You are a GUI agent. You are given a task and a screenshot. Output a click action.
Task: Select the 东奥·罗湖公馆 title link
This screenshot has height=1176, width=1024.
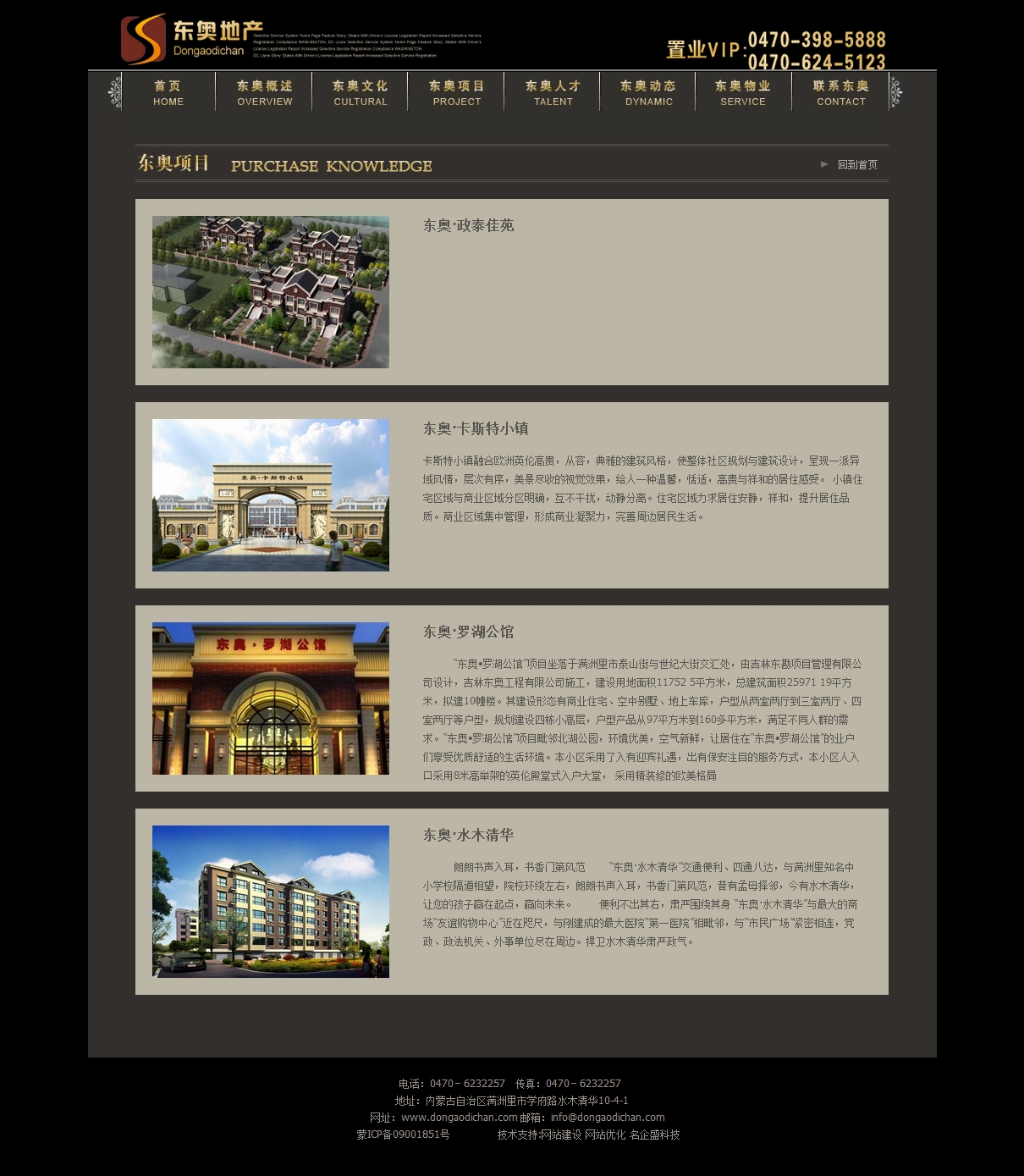pyautogui.click(x=468, y=632)
